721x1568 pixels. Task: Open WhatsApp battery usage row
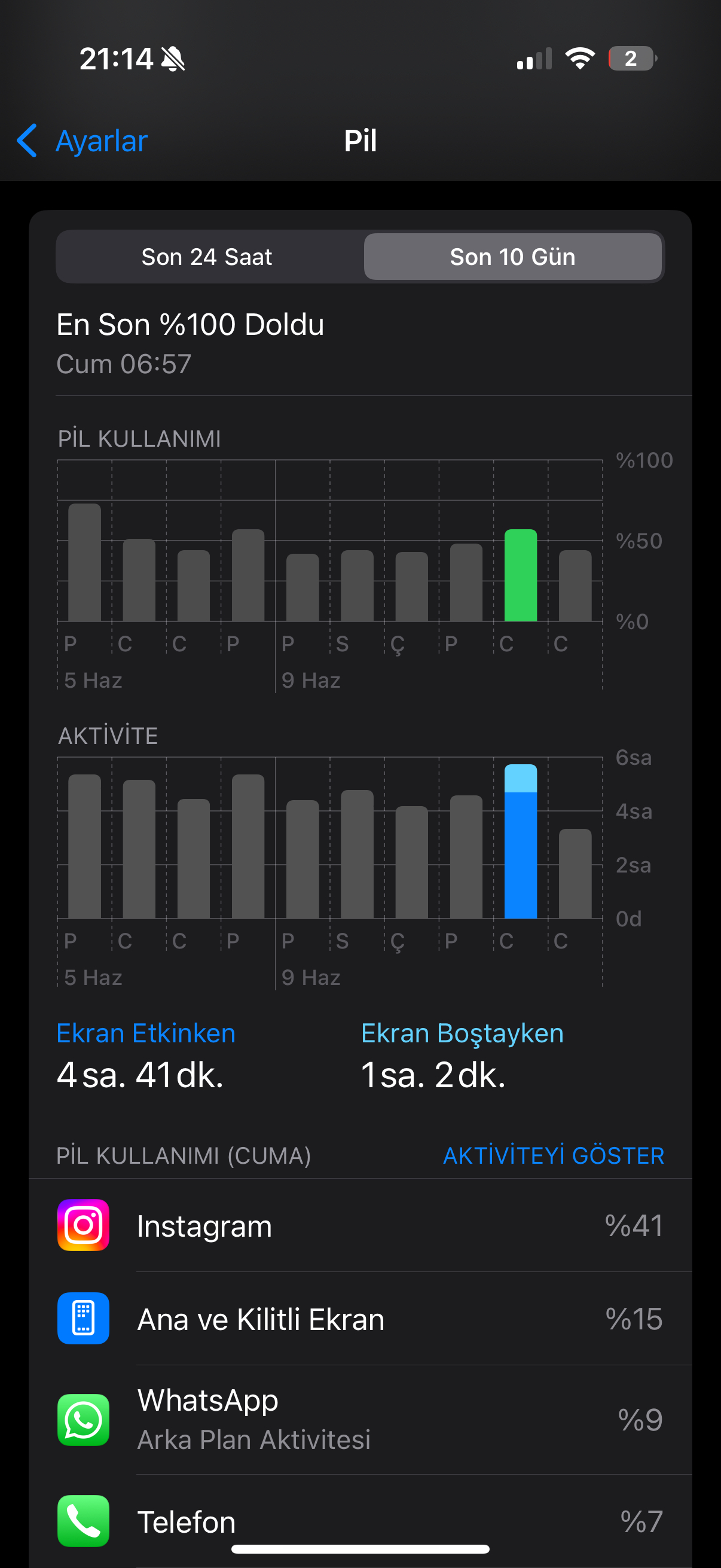pos(360,1420)
